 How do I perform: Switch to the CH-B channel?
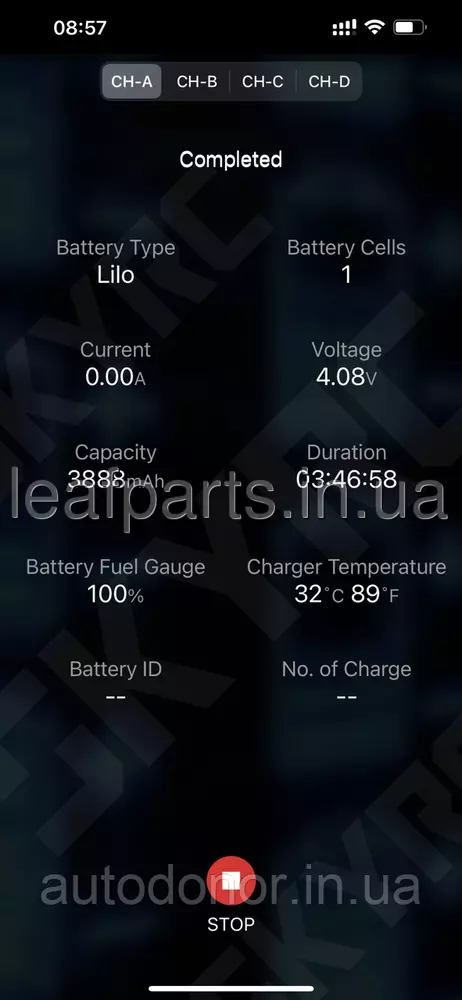tap(197, 82)
